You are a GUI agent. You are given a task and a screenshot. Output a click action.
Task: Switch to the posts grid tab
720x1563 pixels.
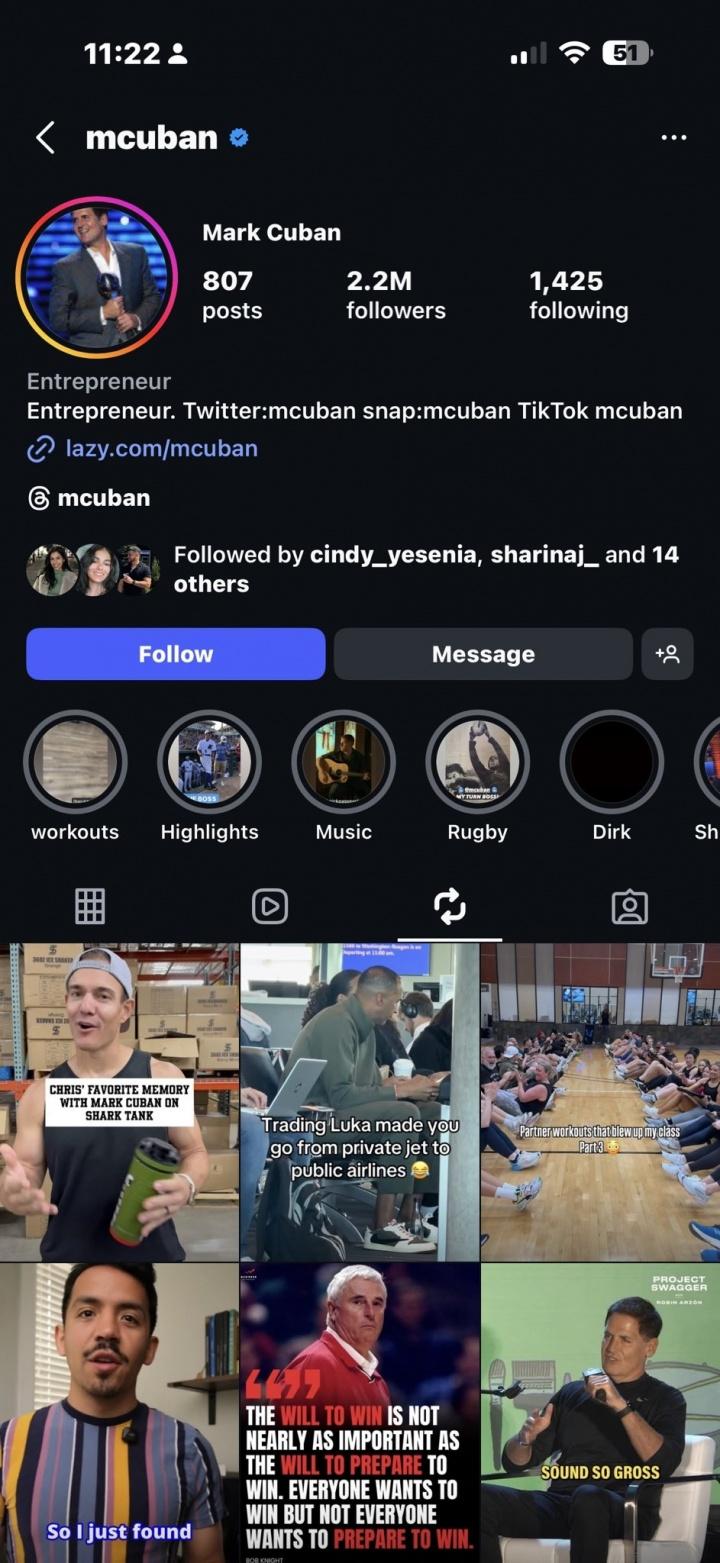pyautogui.click(x=90, y=906)
